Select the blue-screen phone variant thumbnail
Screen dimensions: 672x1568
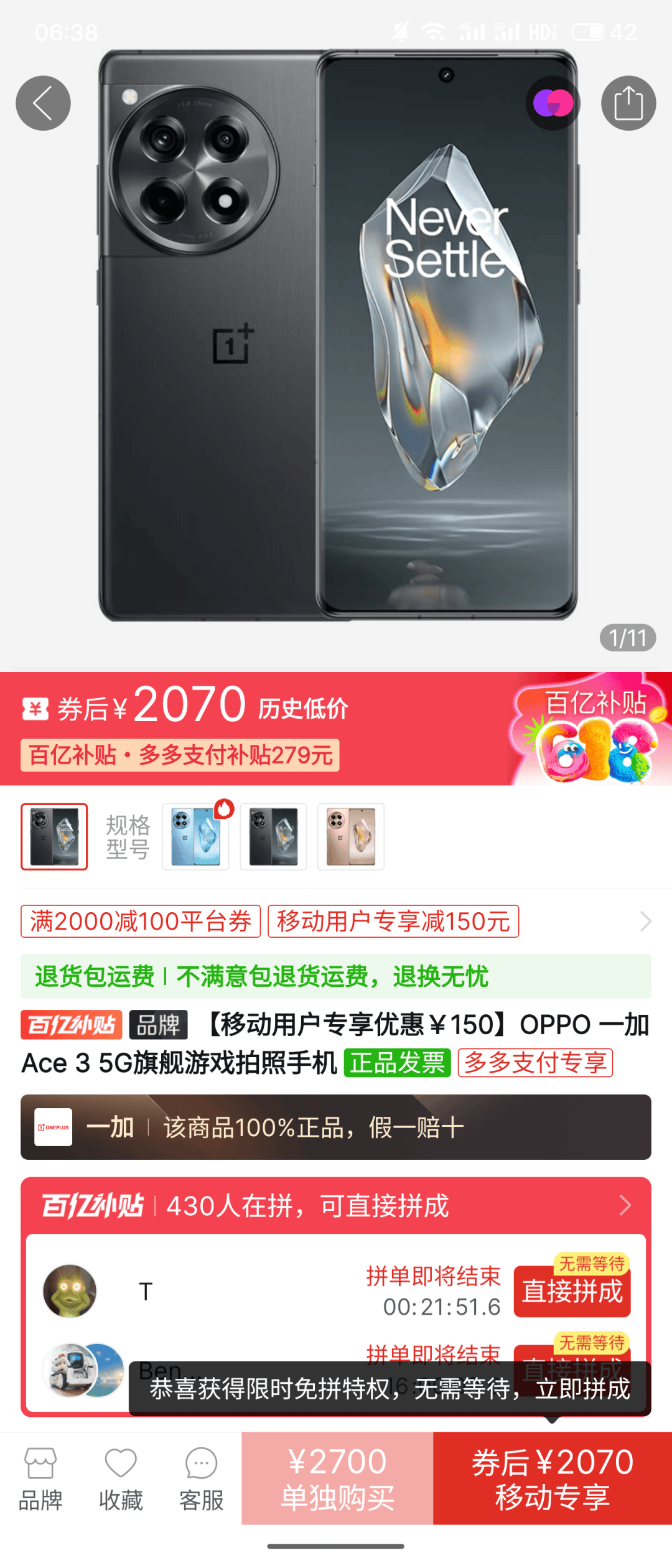tap(195, 837)
